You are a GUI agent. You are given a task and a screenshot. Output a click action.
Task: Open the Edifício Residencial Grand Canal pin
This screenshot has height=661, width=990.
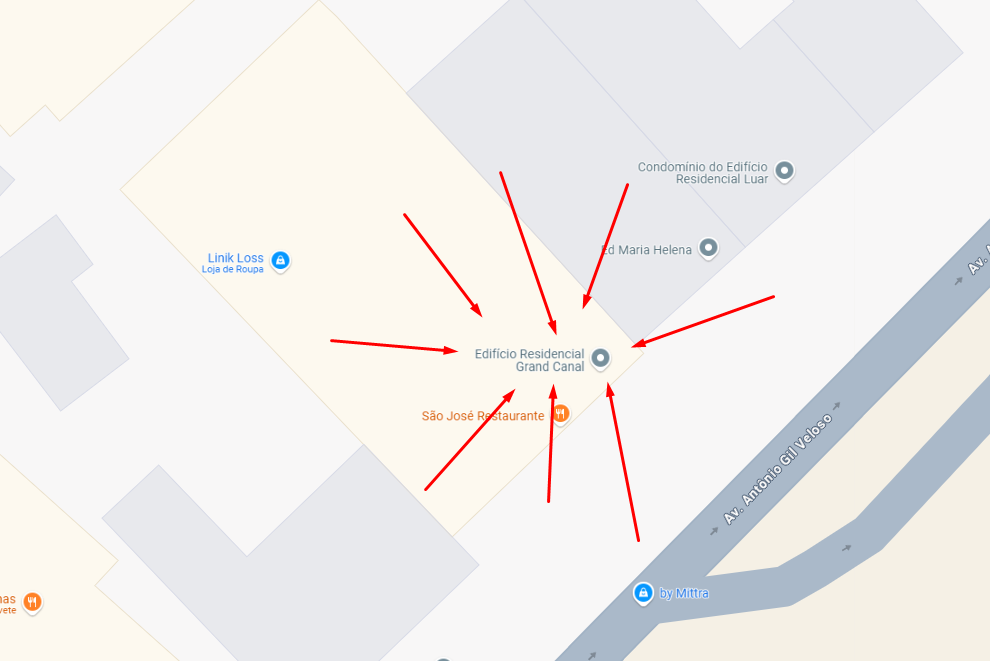[600, 357]
